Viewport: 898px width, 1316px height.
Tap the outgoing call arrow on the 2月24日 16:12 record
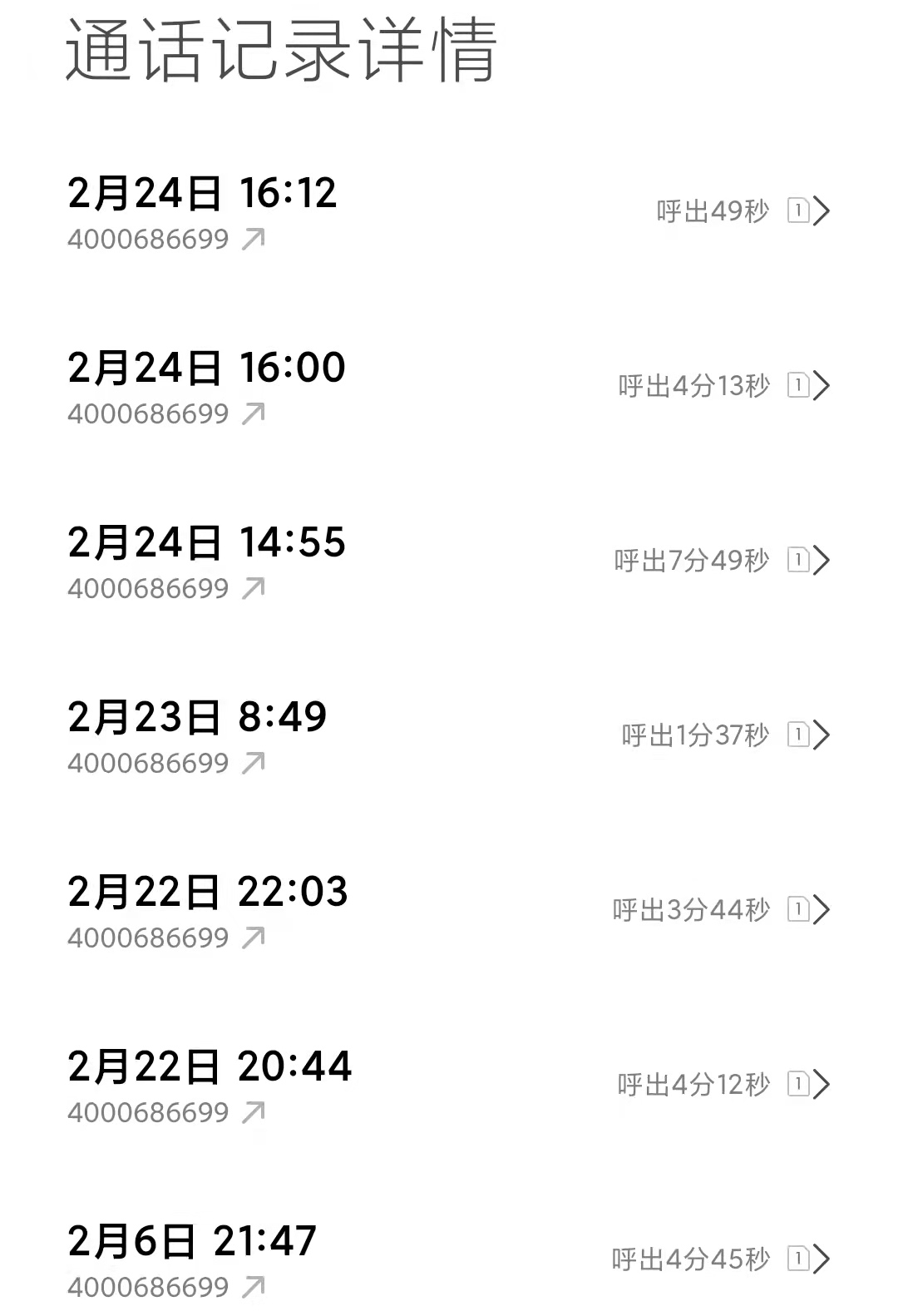coord(254,240)
